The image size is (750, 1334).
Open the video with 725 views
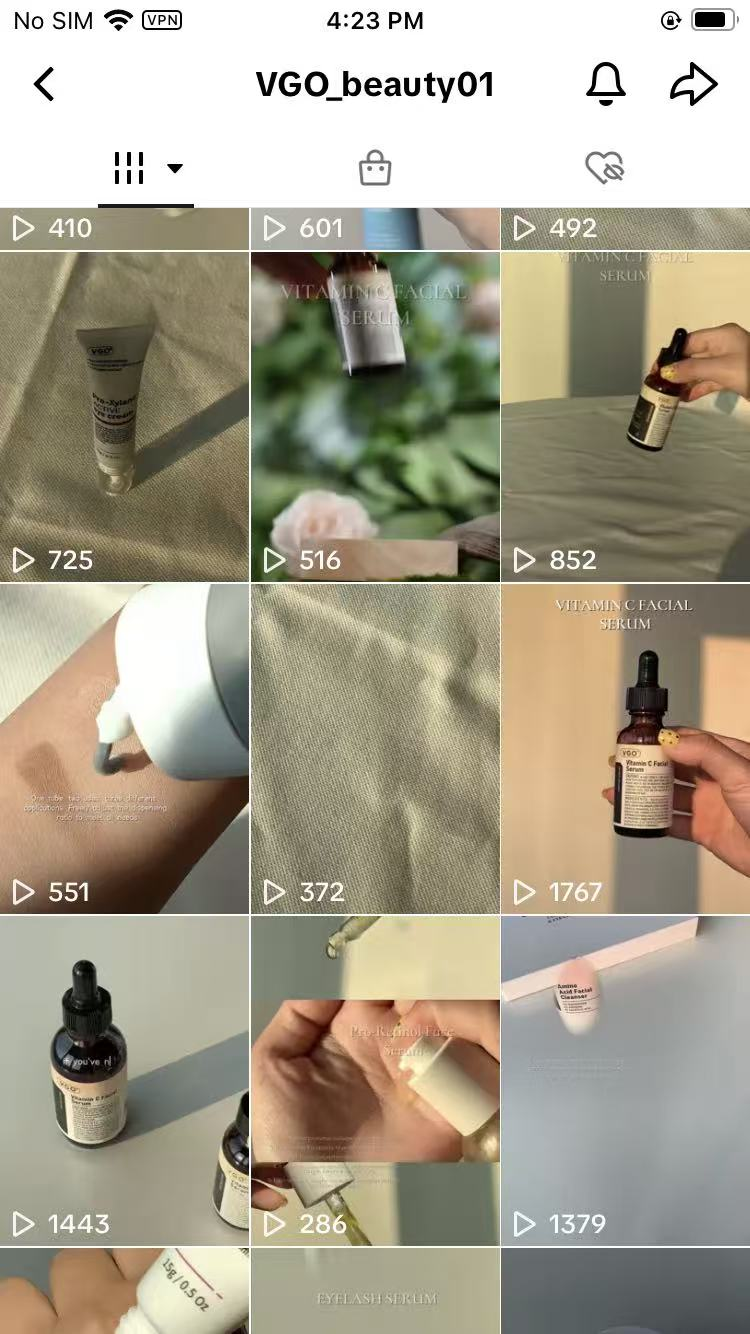124,416
